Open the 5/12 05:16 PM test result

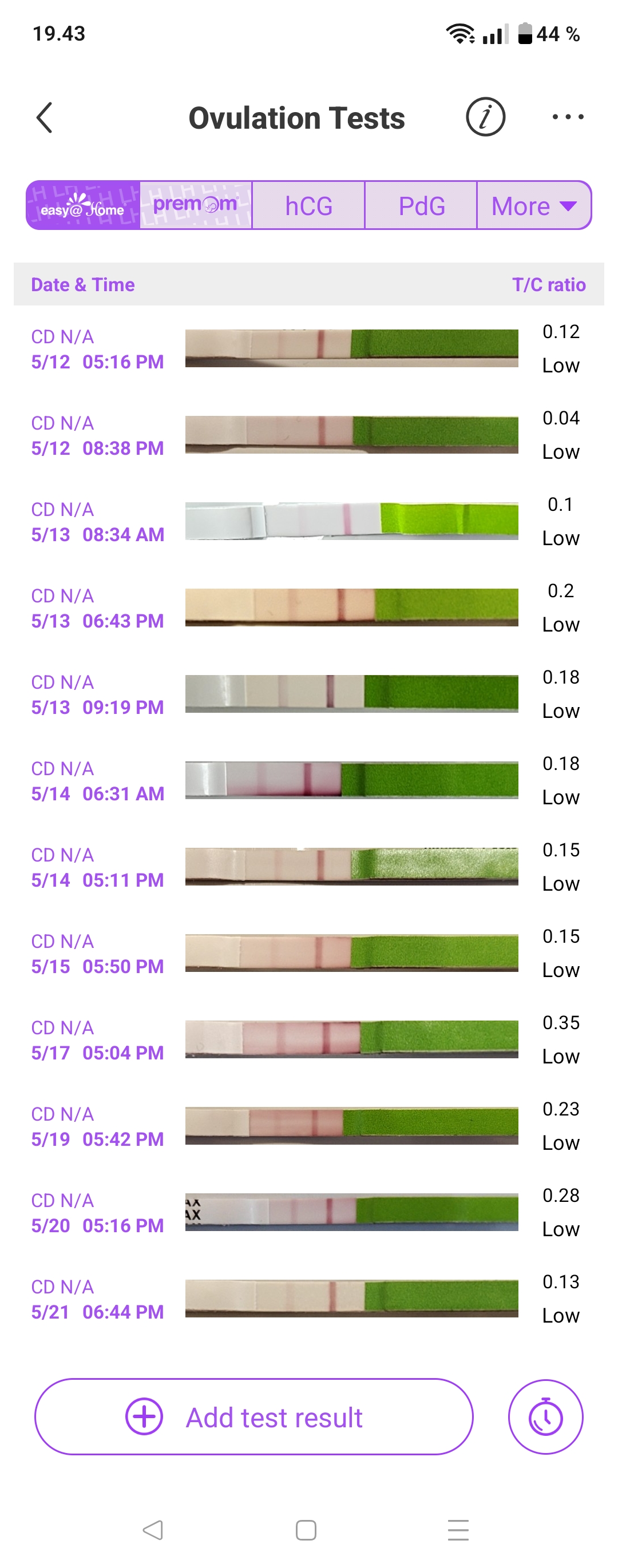point(351,348)
